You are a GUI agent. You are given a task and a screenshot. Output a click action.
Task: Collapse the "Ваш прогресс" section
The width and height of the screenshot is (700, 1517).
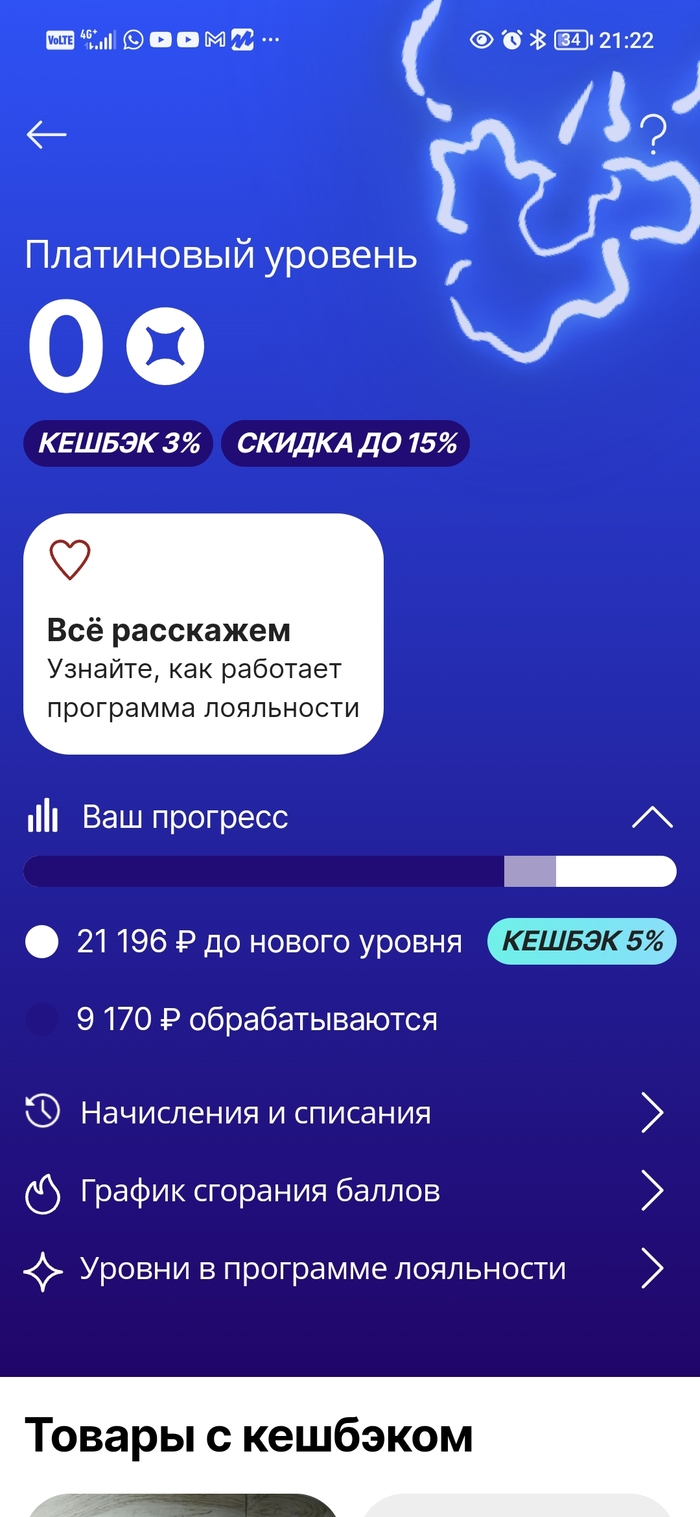pyautogui.click(x=652, y=817)
